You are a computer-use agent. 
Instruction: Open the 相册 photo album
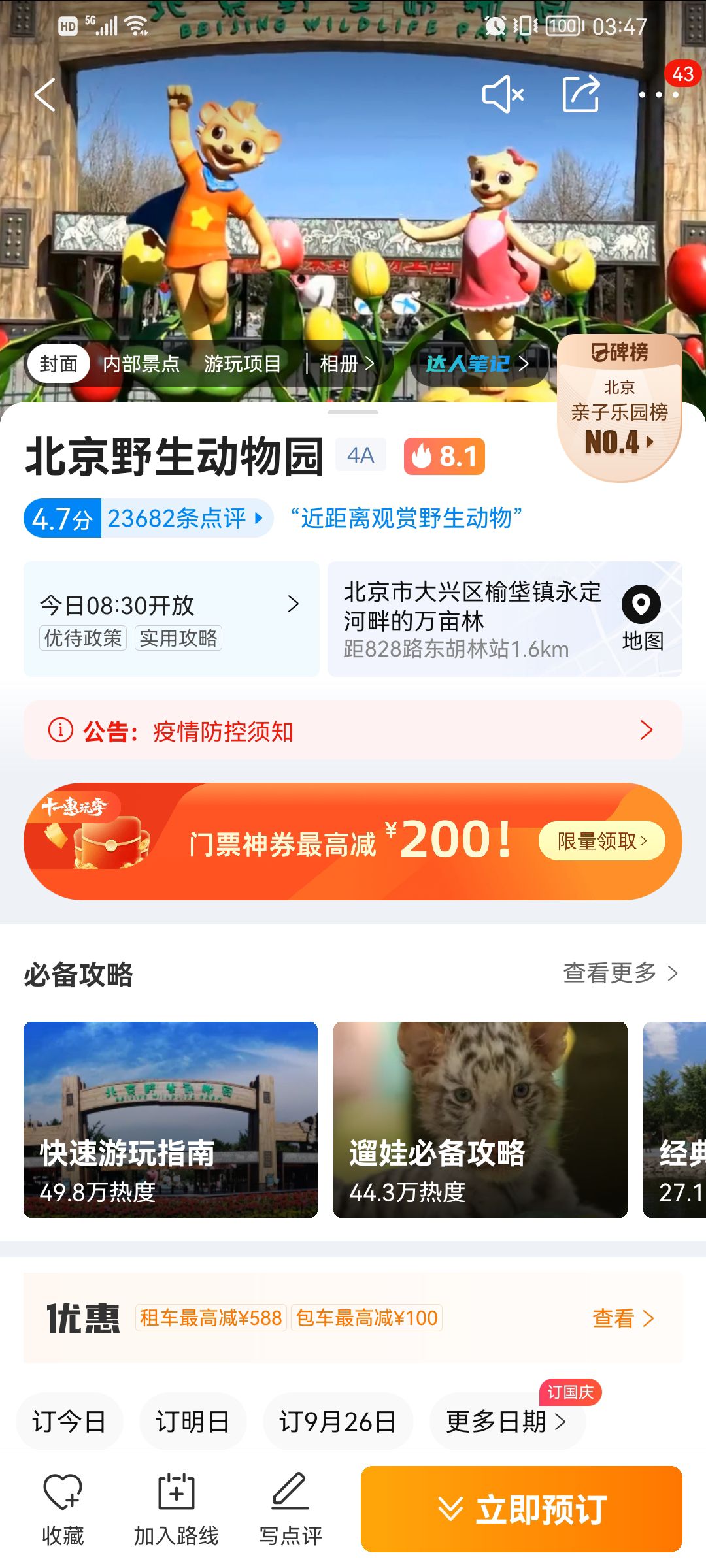[x=346, y=364]
